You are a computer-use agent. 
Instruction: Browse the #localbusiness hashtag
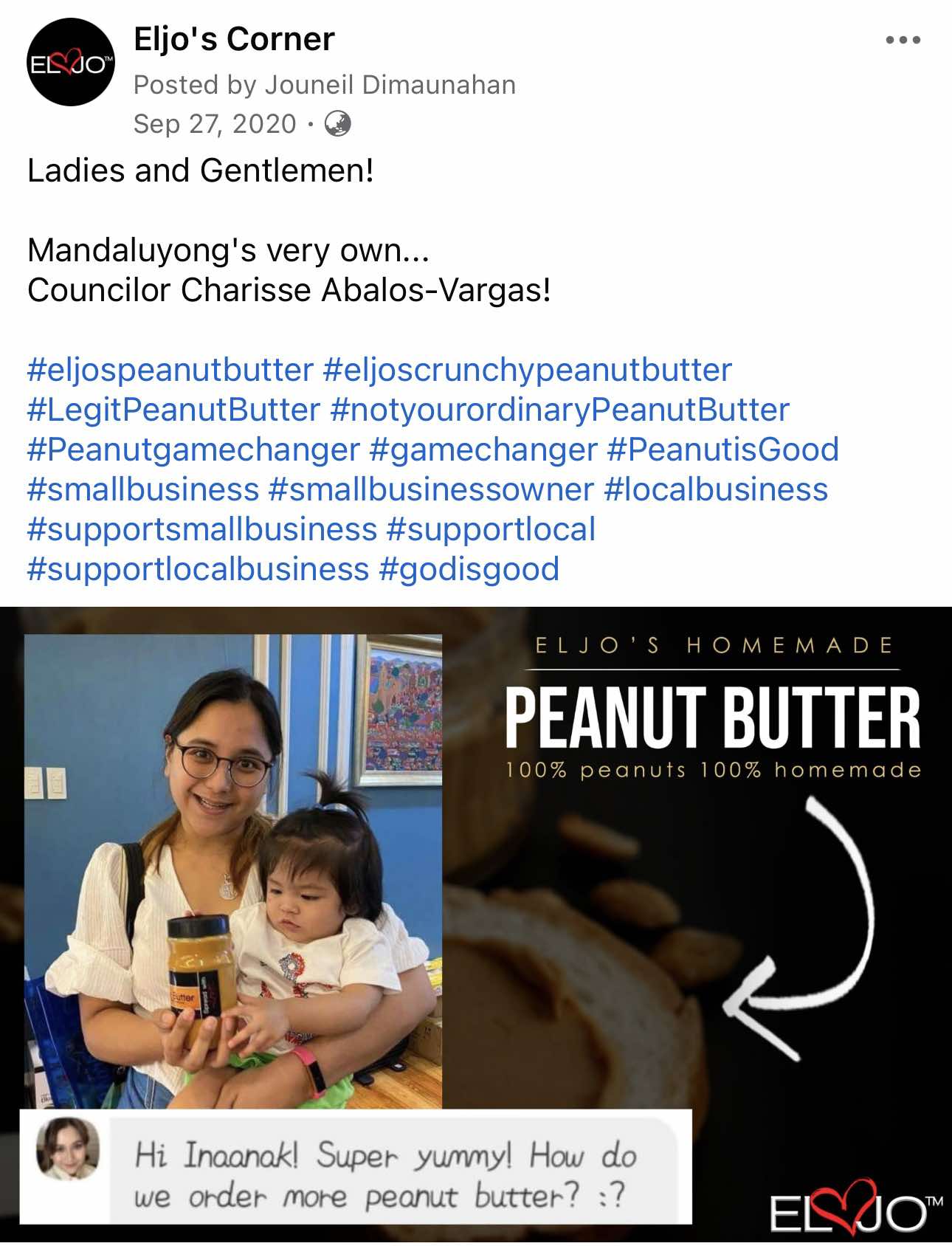pos(716,489)
